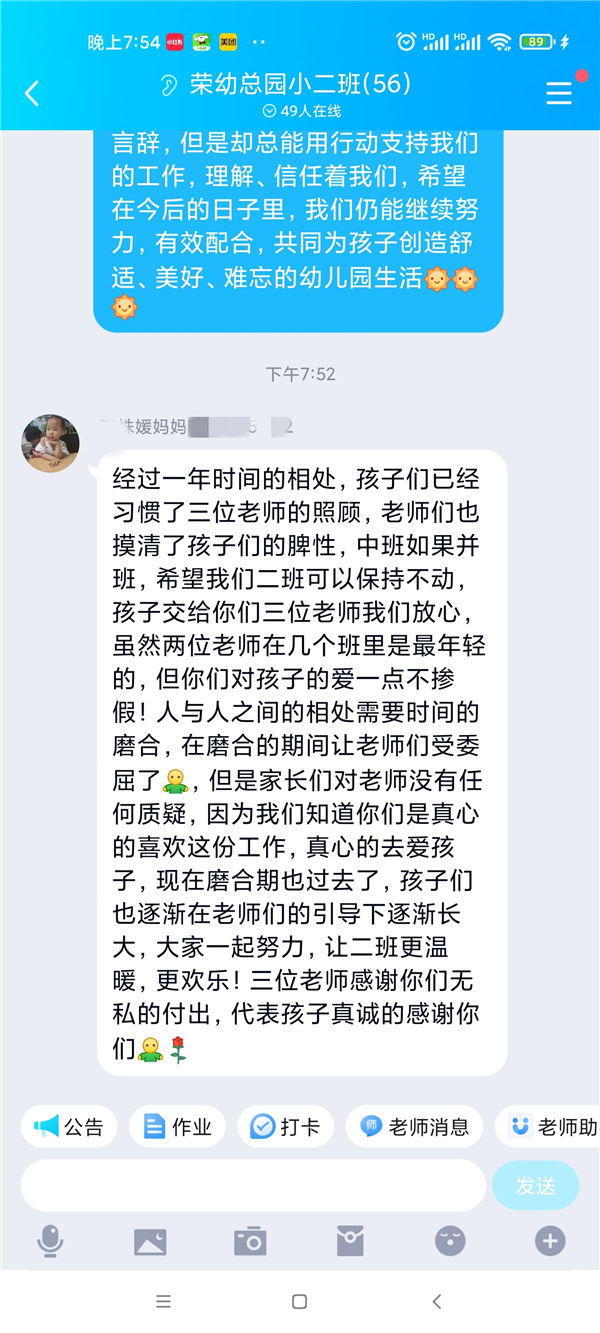Open the group menu with red dot

click(x=559, y=93)
